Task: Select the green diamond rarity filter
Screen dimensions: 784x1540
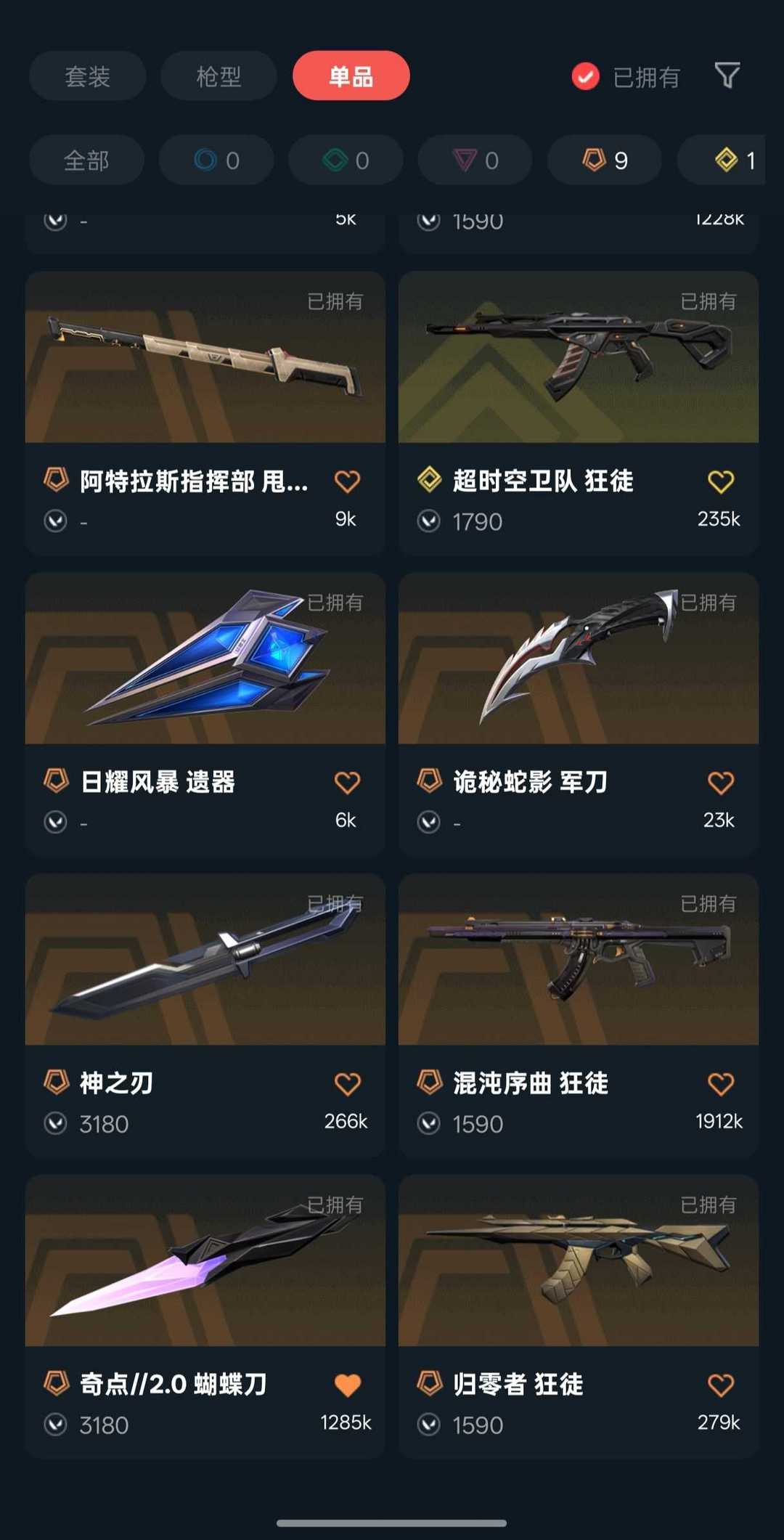Action: pyautogui.click(x=345, y=160)
